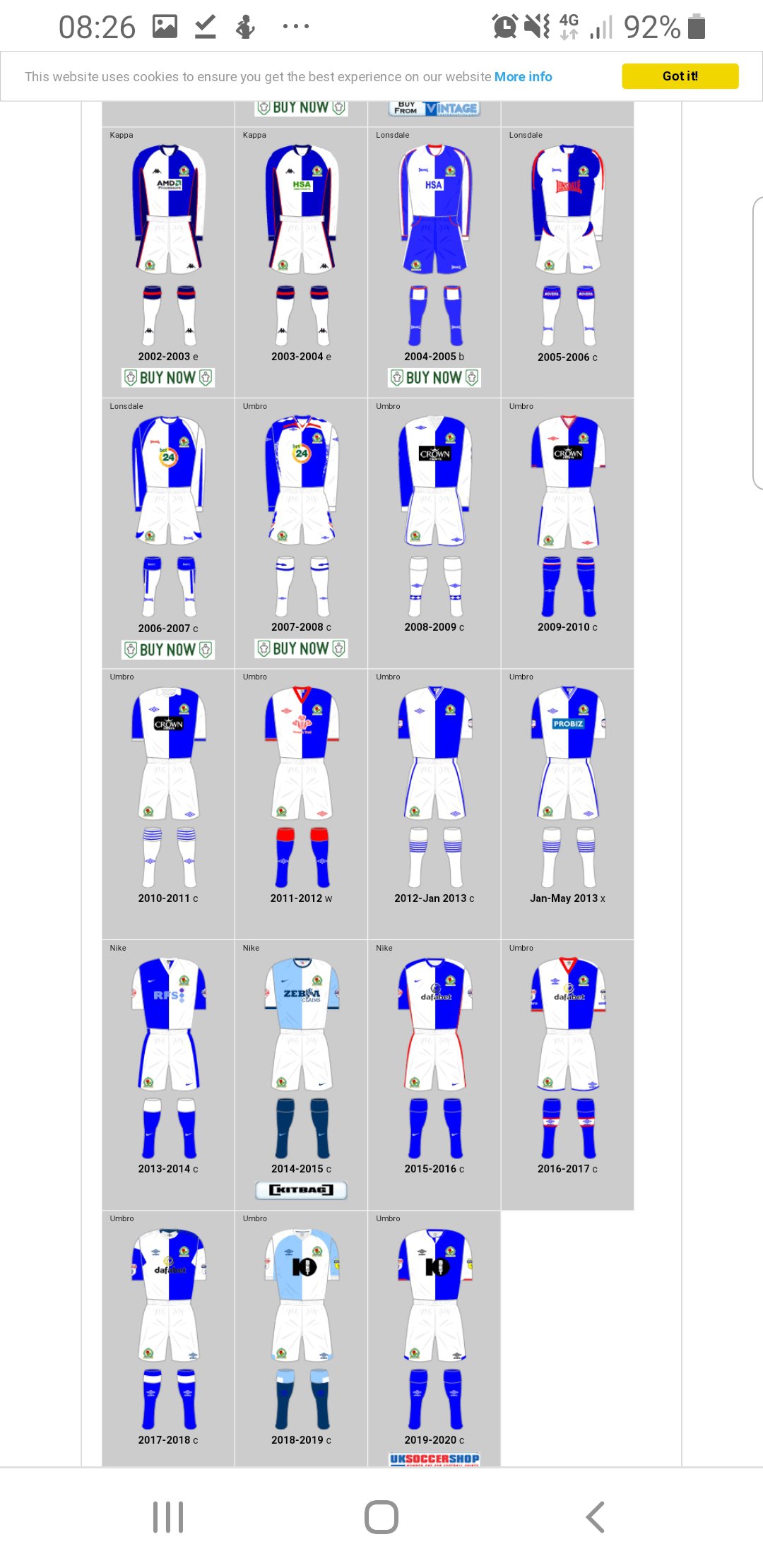
Task: Open Buy From Vintage banner
Action: pos(434,108)
